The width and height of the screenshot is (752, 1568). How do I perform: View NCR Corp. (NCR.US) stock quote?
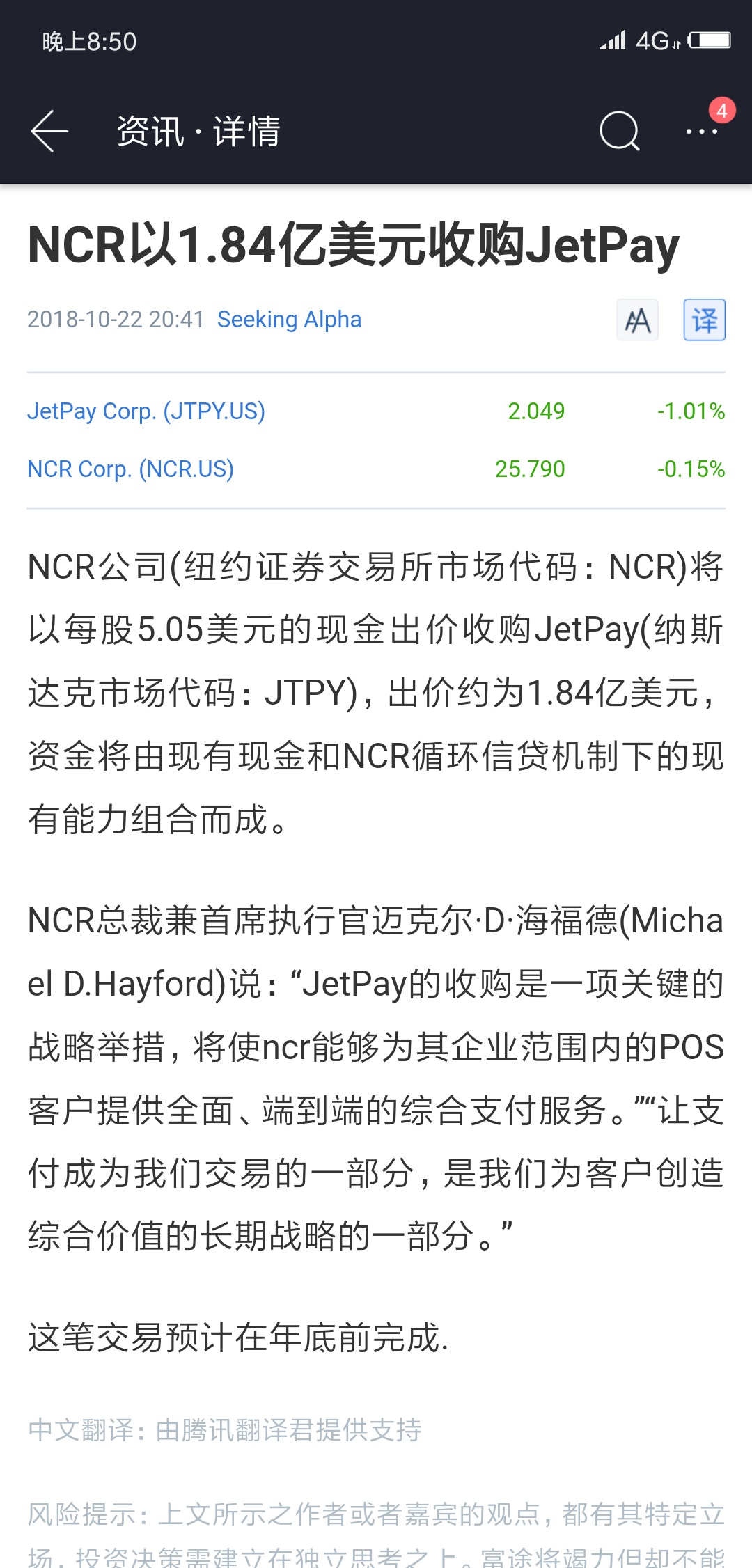tap(130, 469)
